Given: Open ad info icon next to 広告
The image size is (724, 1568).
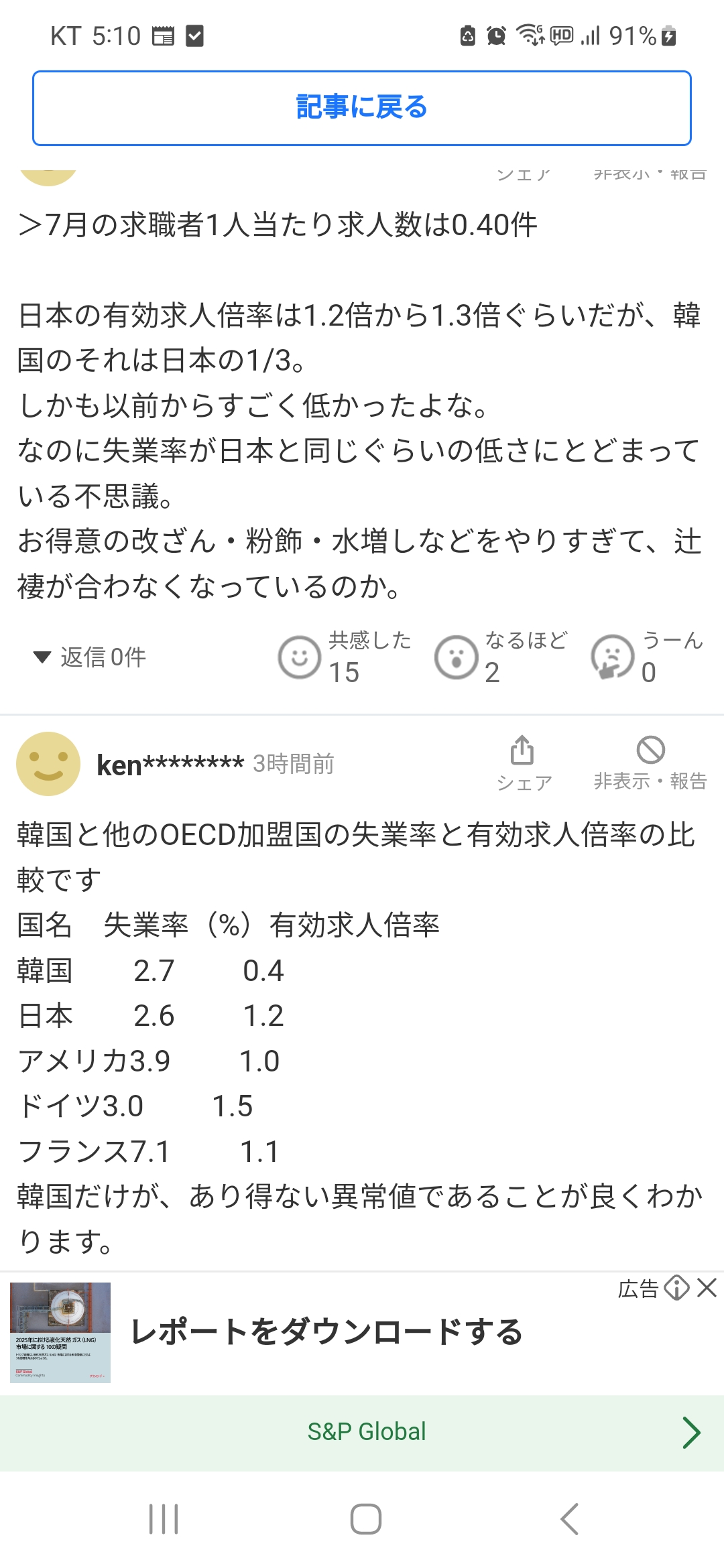Looking at the screenshot, I should [x=676, y=1288].
